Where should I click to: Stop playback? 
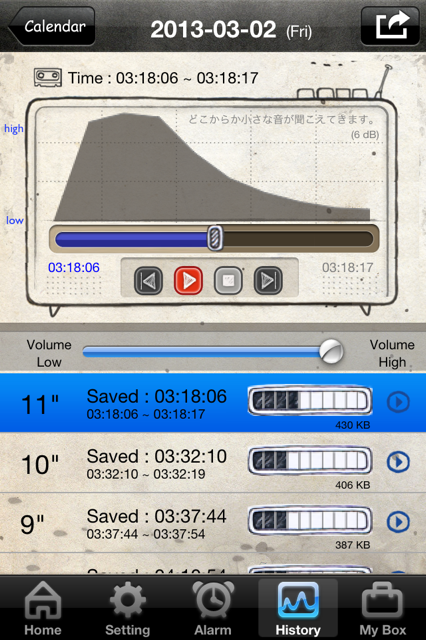pyautogui.click(x=228, y=280)
